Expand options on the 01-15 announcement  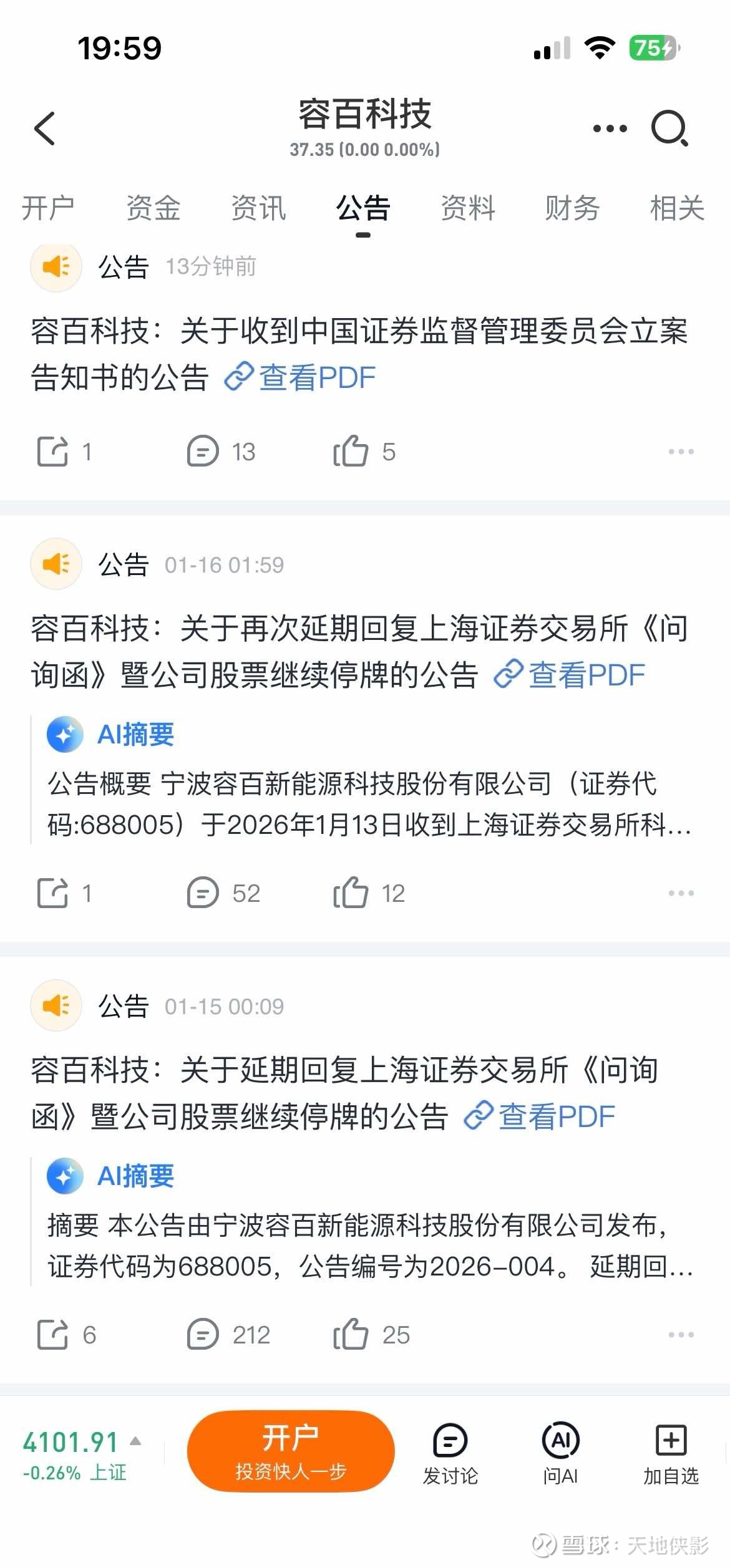(x=680, y=1333)
